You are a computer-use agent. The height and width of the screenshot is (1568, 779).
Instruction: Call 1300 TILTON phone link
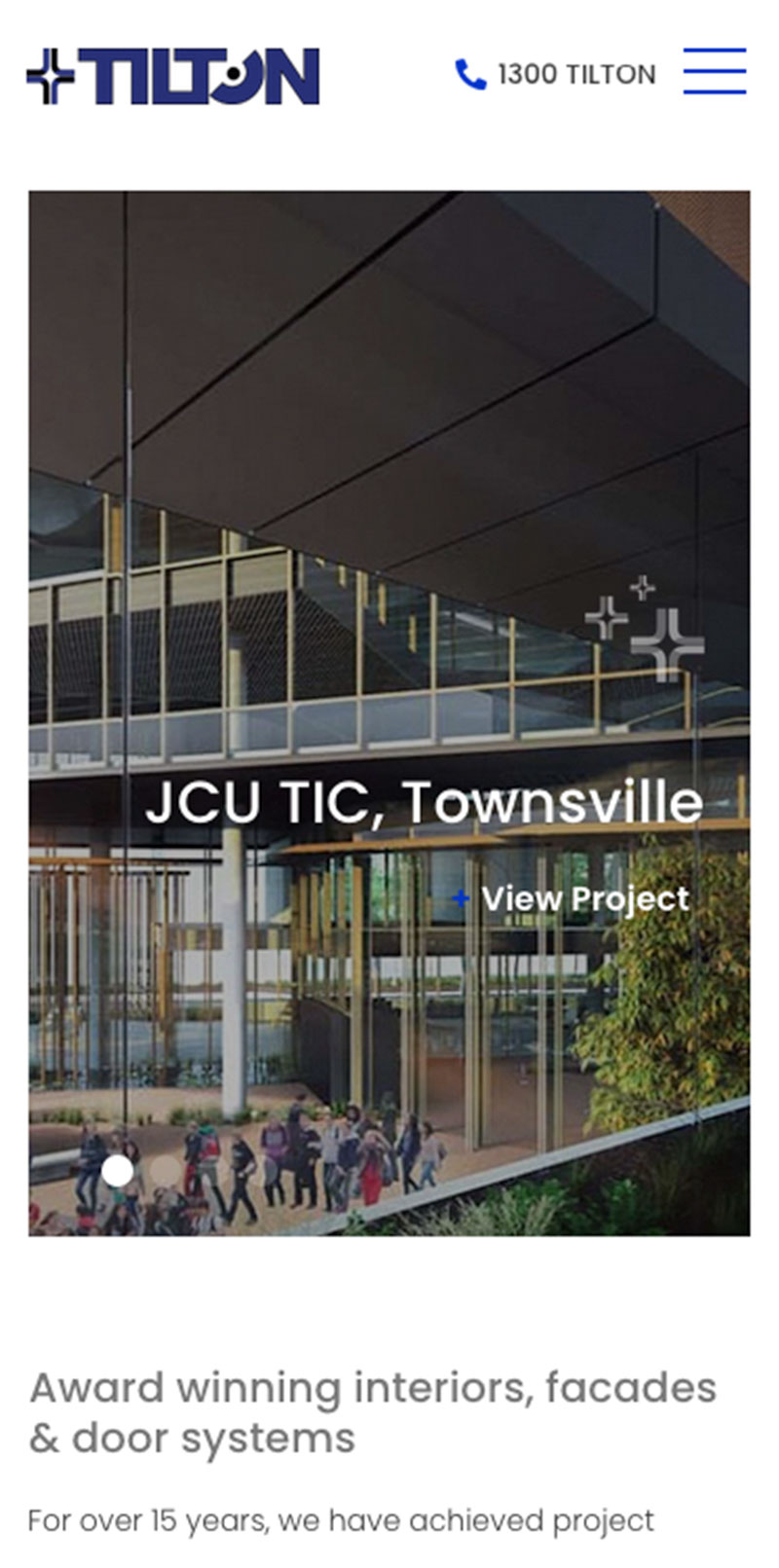[x=557, y=74]
